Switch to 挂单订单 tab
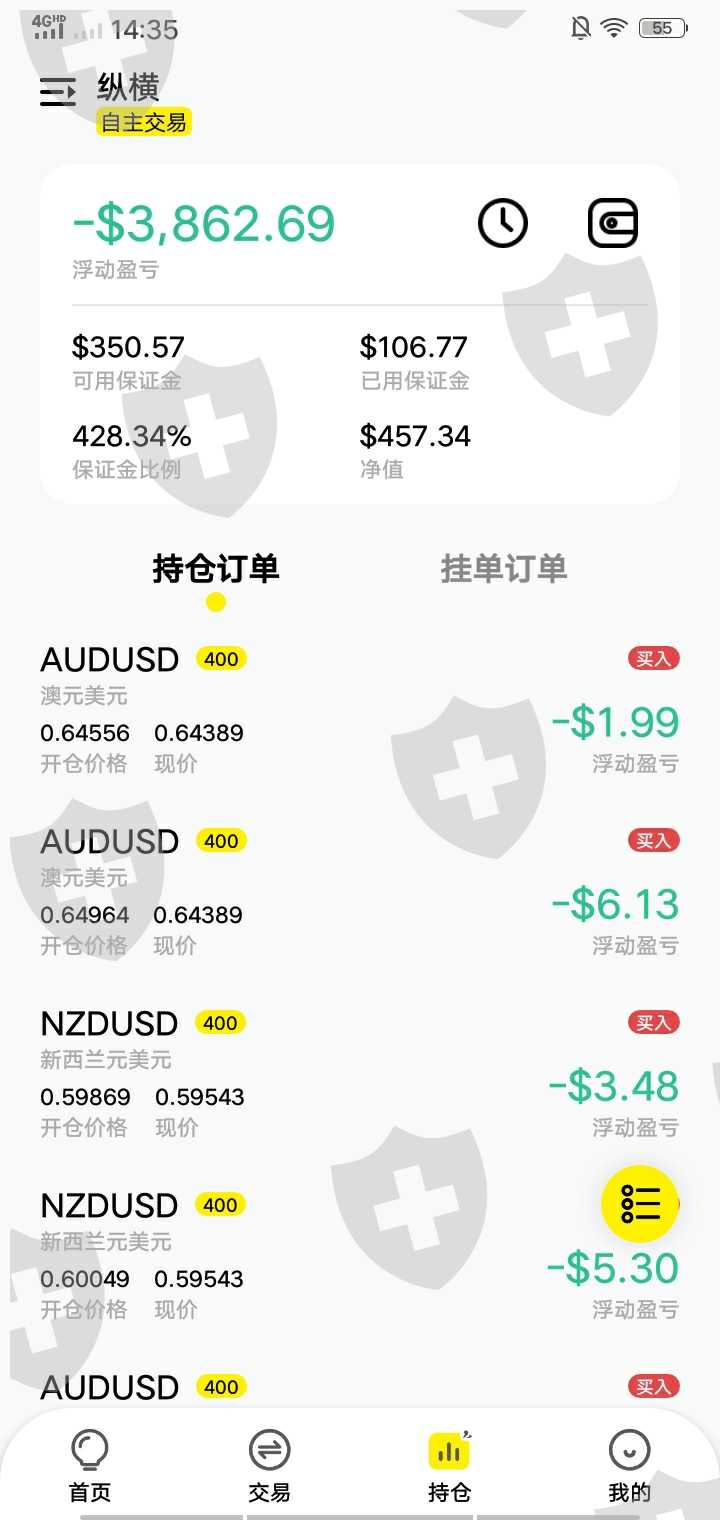The image size is (720, 1520). [504, 569]
